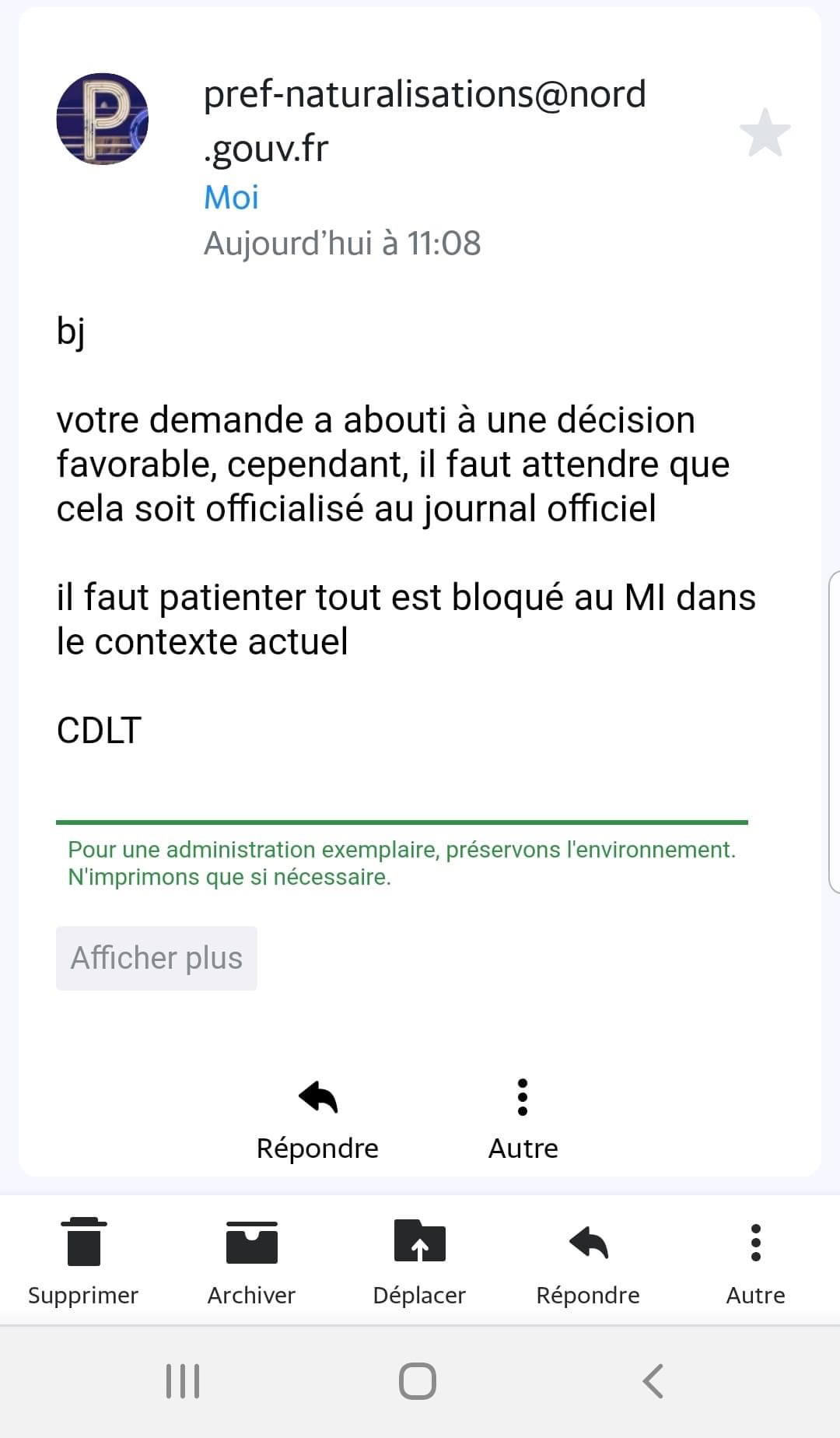Delete the email with Supprimer

click(83, 1261)
